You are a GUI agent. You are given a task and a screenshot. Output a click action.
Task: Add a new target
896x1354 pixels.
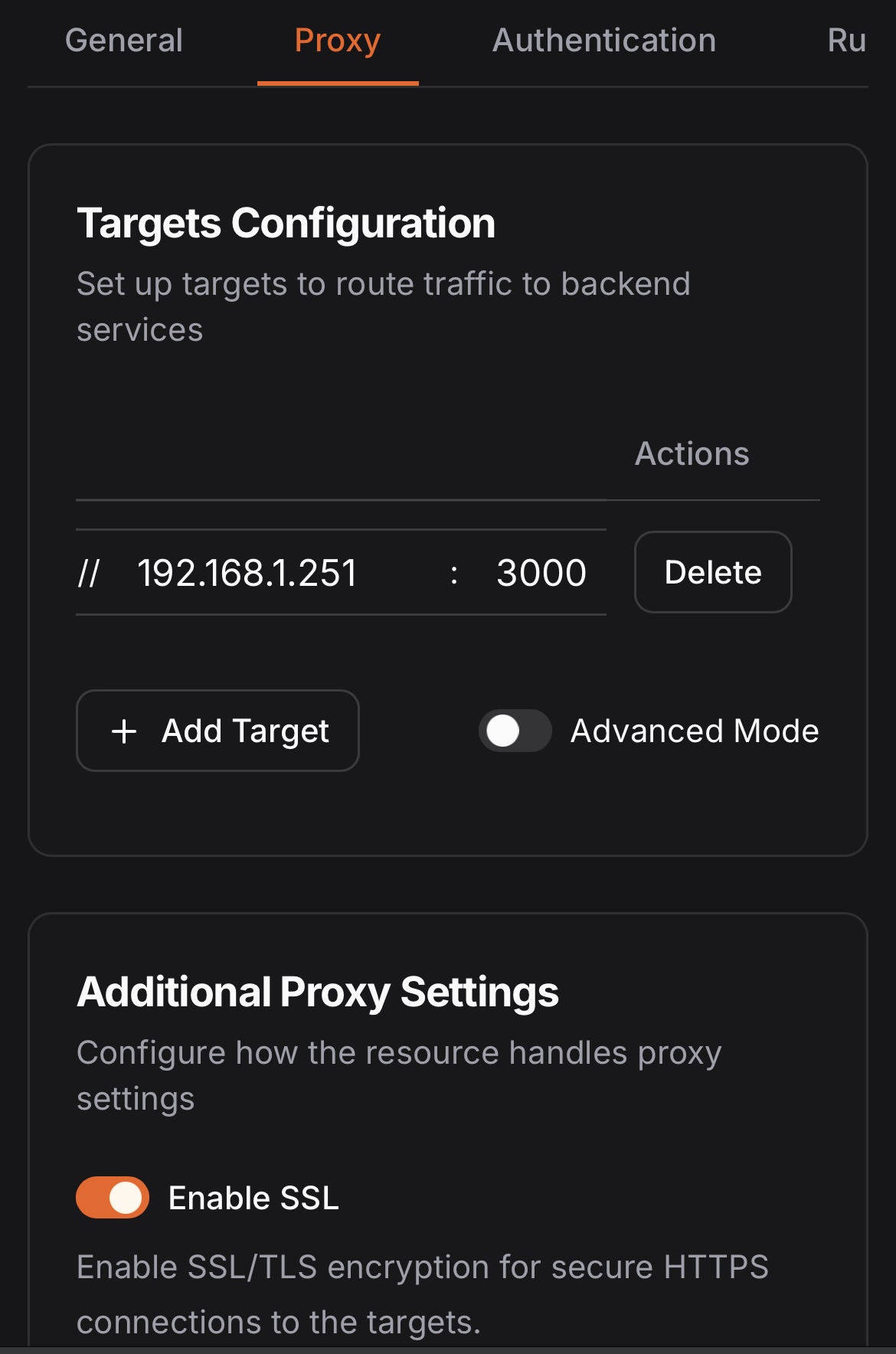218,731
